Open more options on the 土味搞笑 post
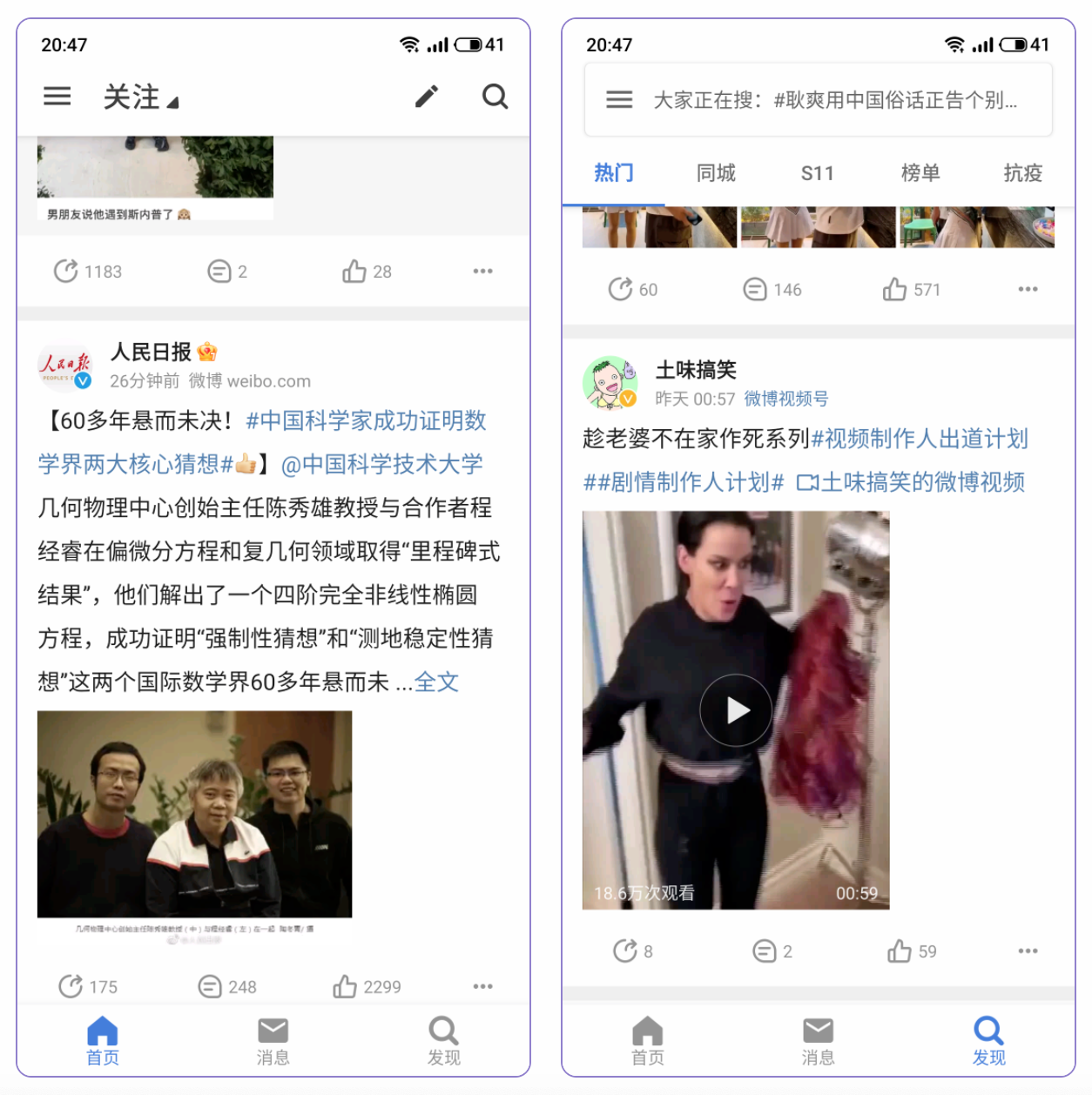 1028,951
